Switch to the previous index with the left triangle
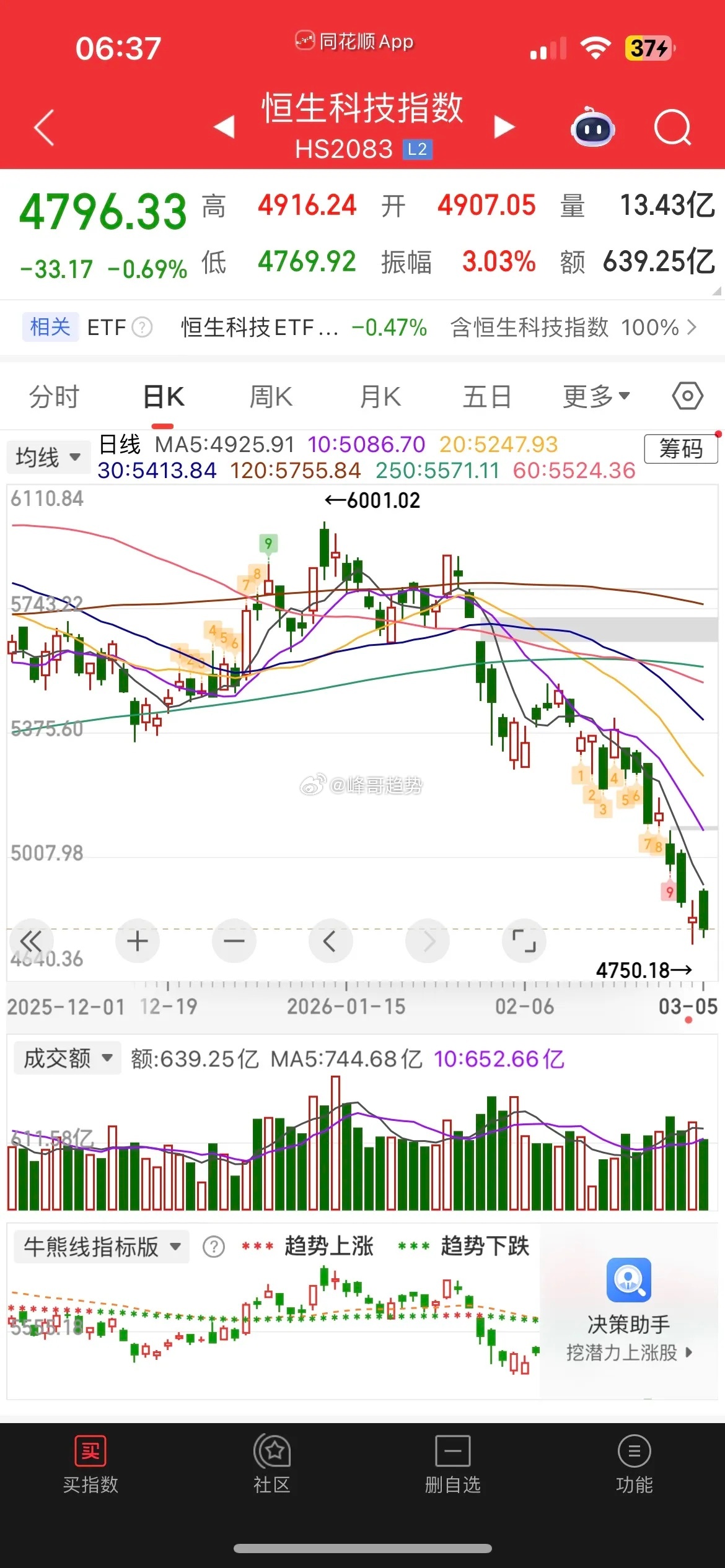The image size is (725, 1568). point(224,126)
